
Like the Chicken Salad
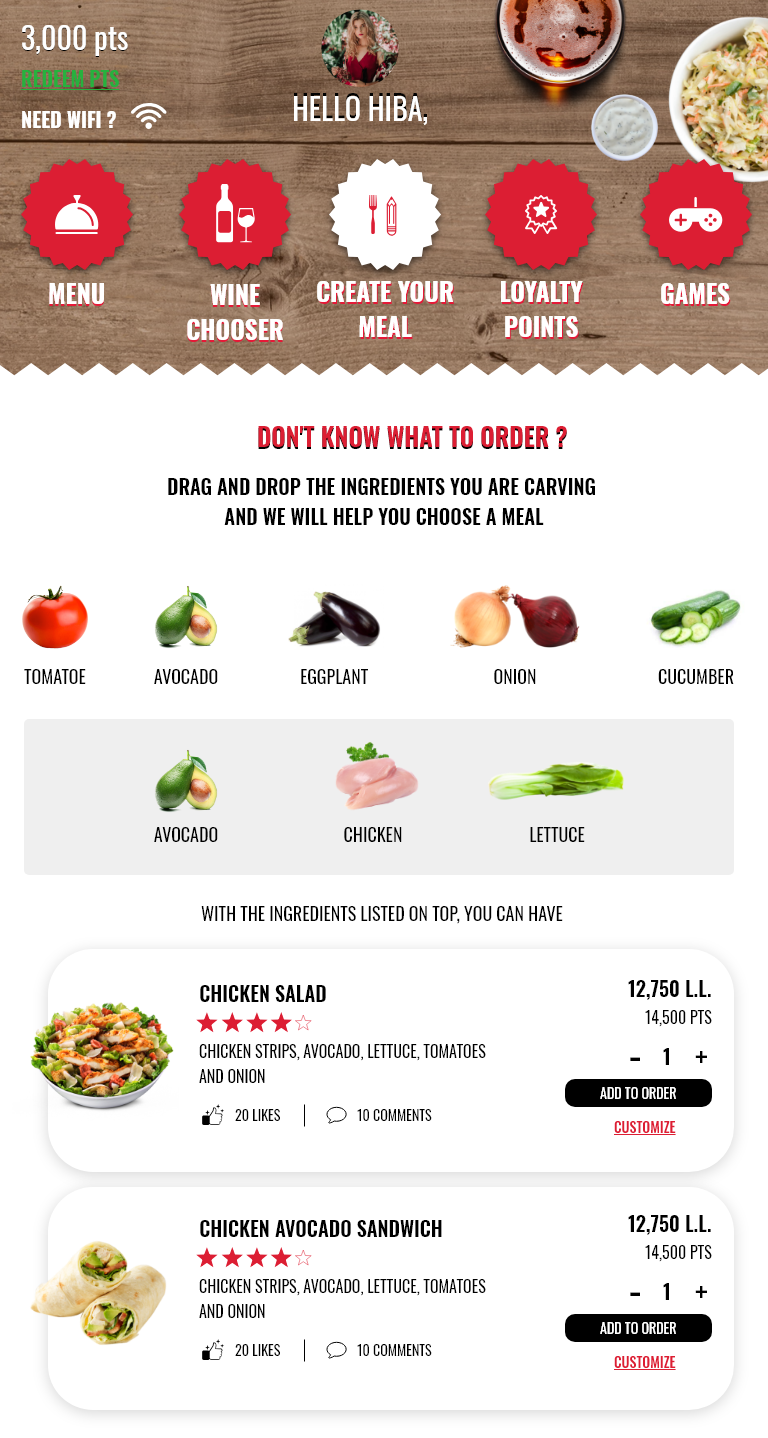(213, 1115)
